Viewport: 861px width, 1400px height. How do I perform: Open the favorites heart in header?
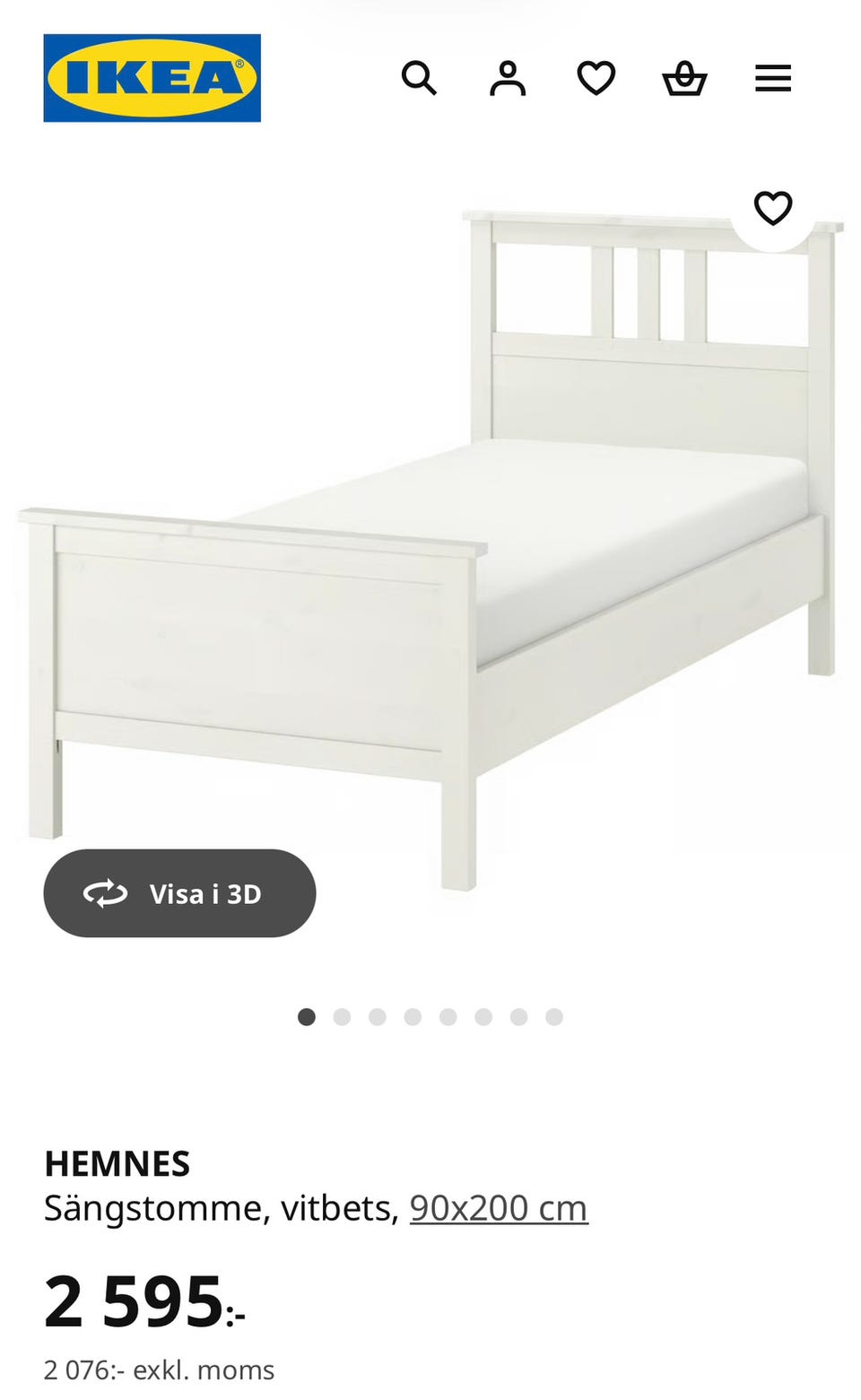[596, 78]
